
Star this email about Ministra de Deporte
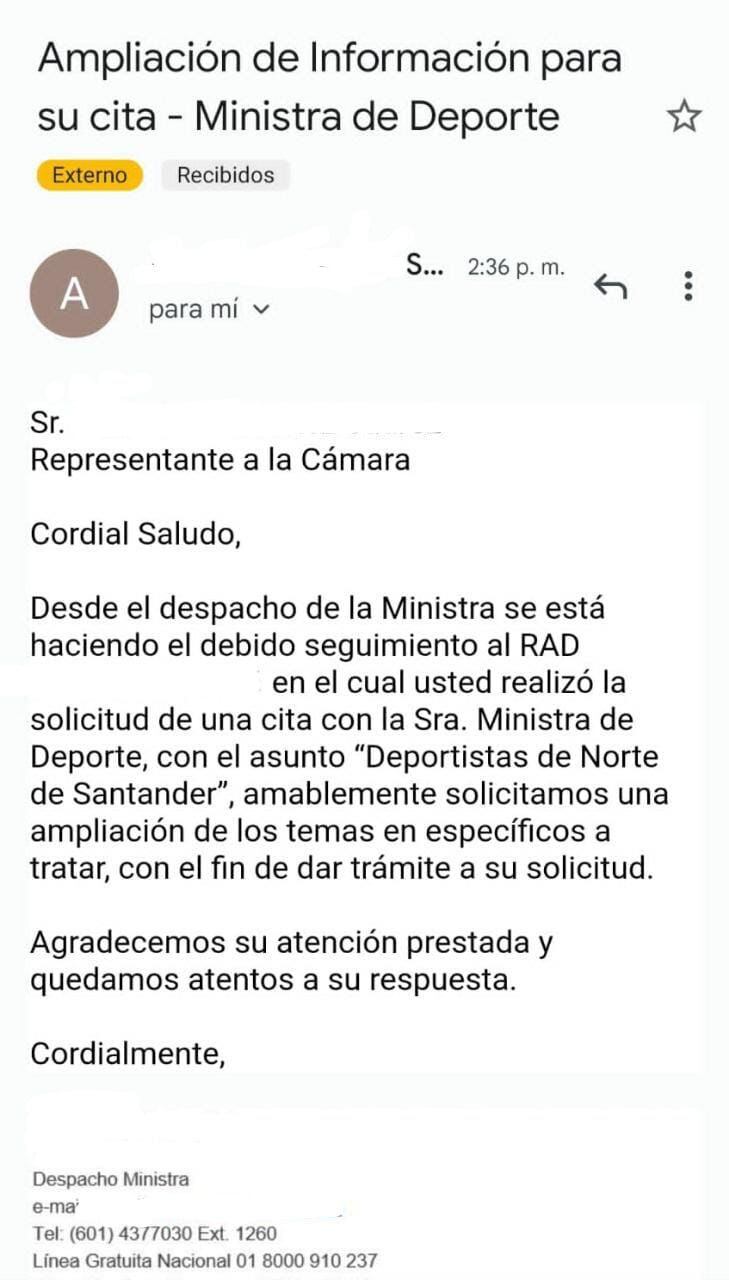tap(684, 117)
